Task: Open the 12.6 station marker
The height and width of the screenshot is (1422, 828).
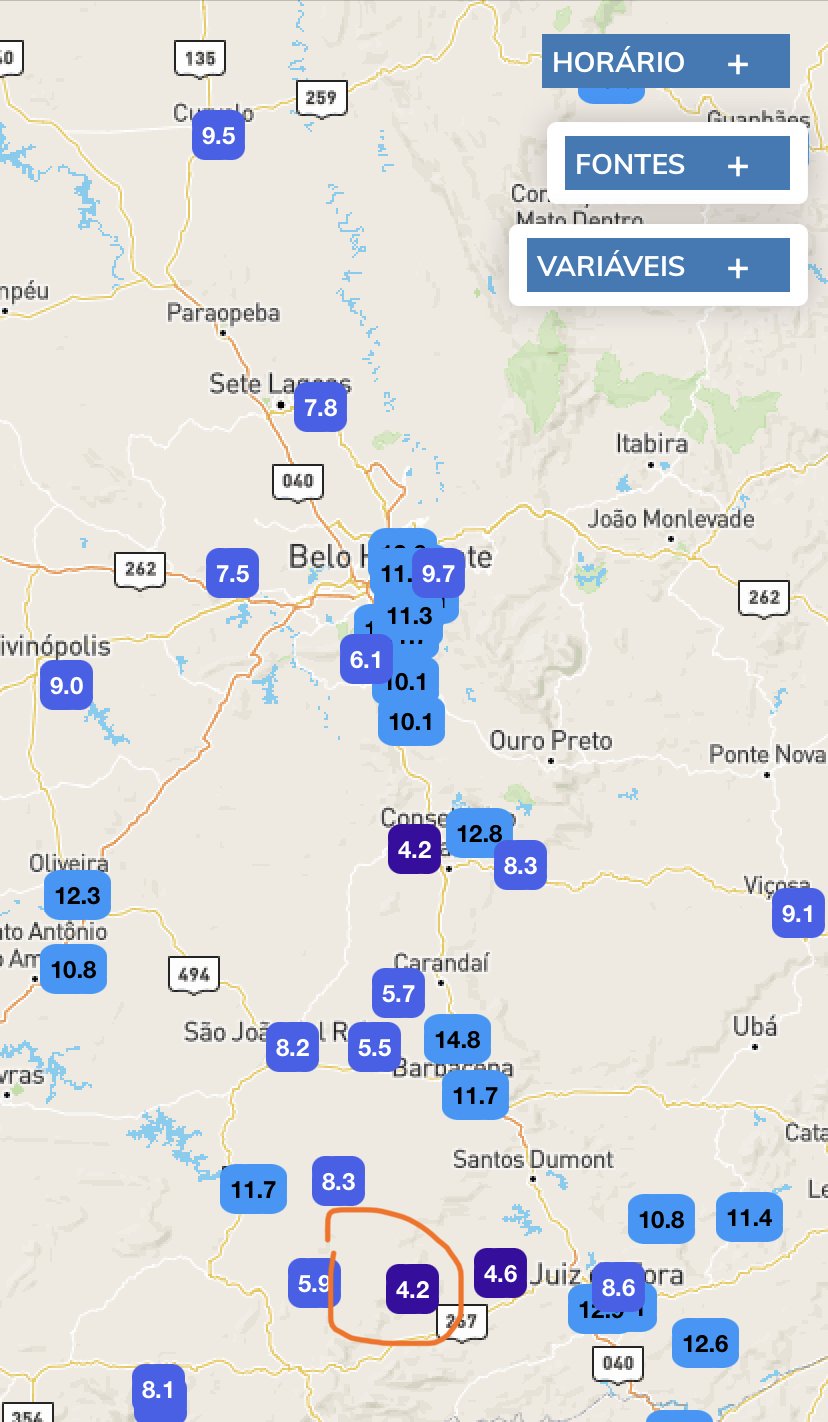Action: coord(705,1343)
